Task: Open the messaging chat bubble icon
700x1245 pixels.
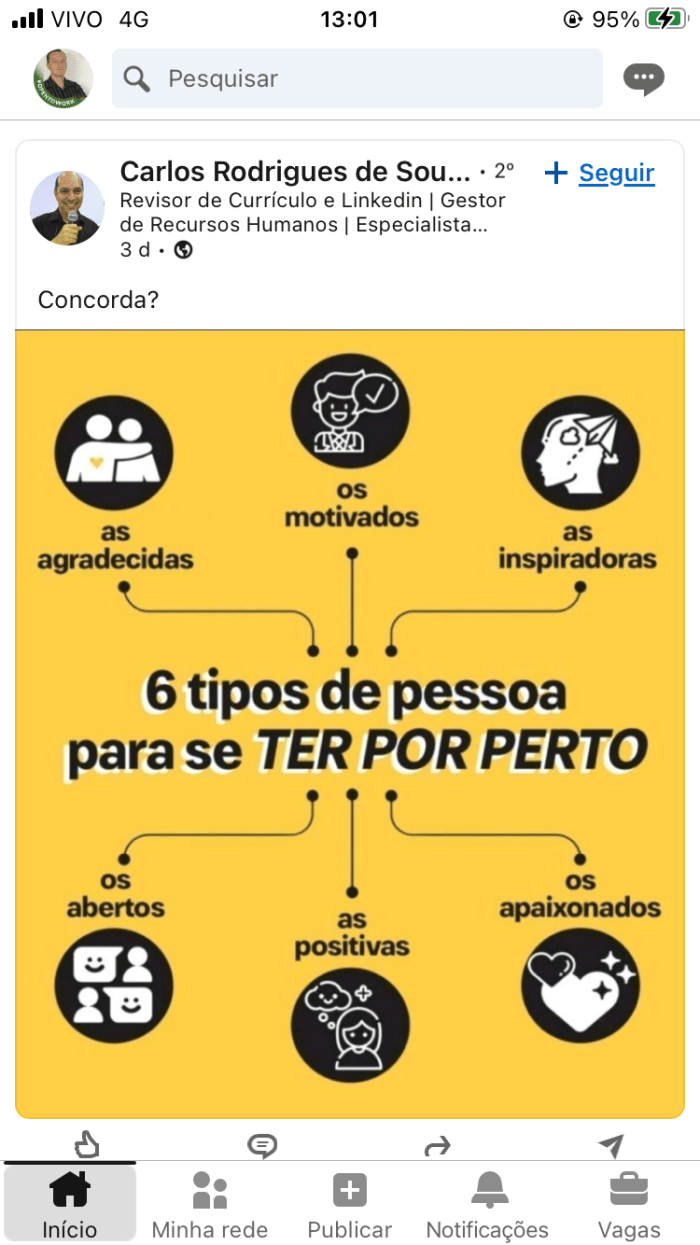Action: [643, 78]
